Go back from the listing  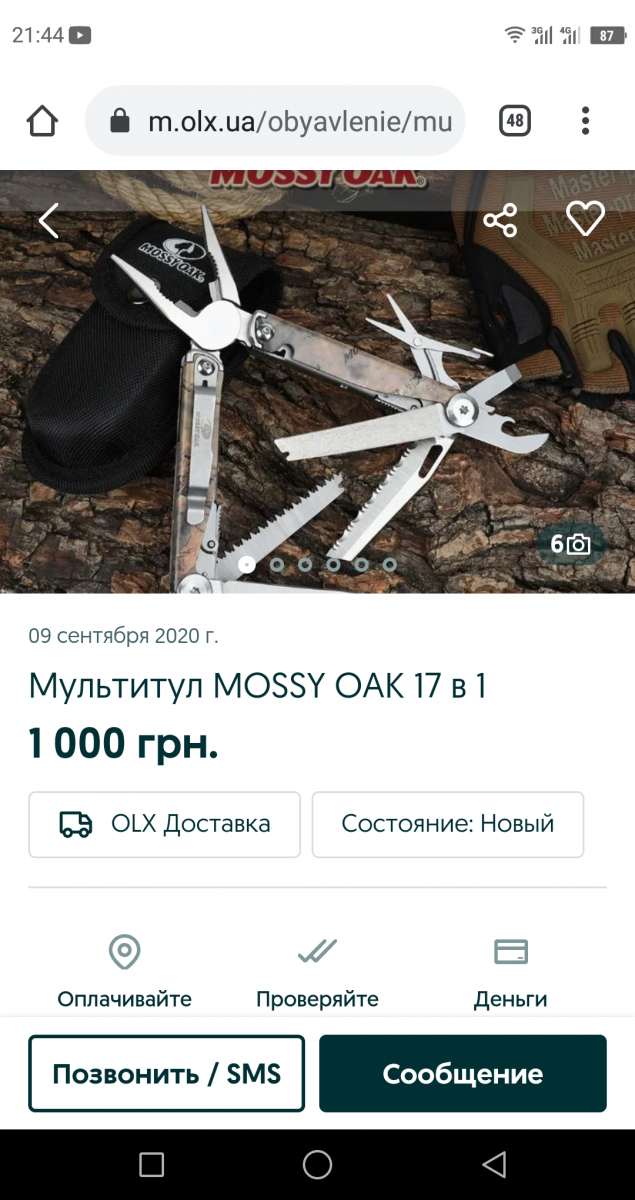[48, 221]
